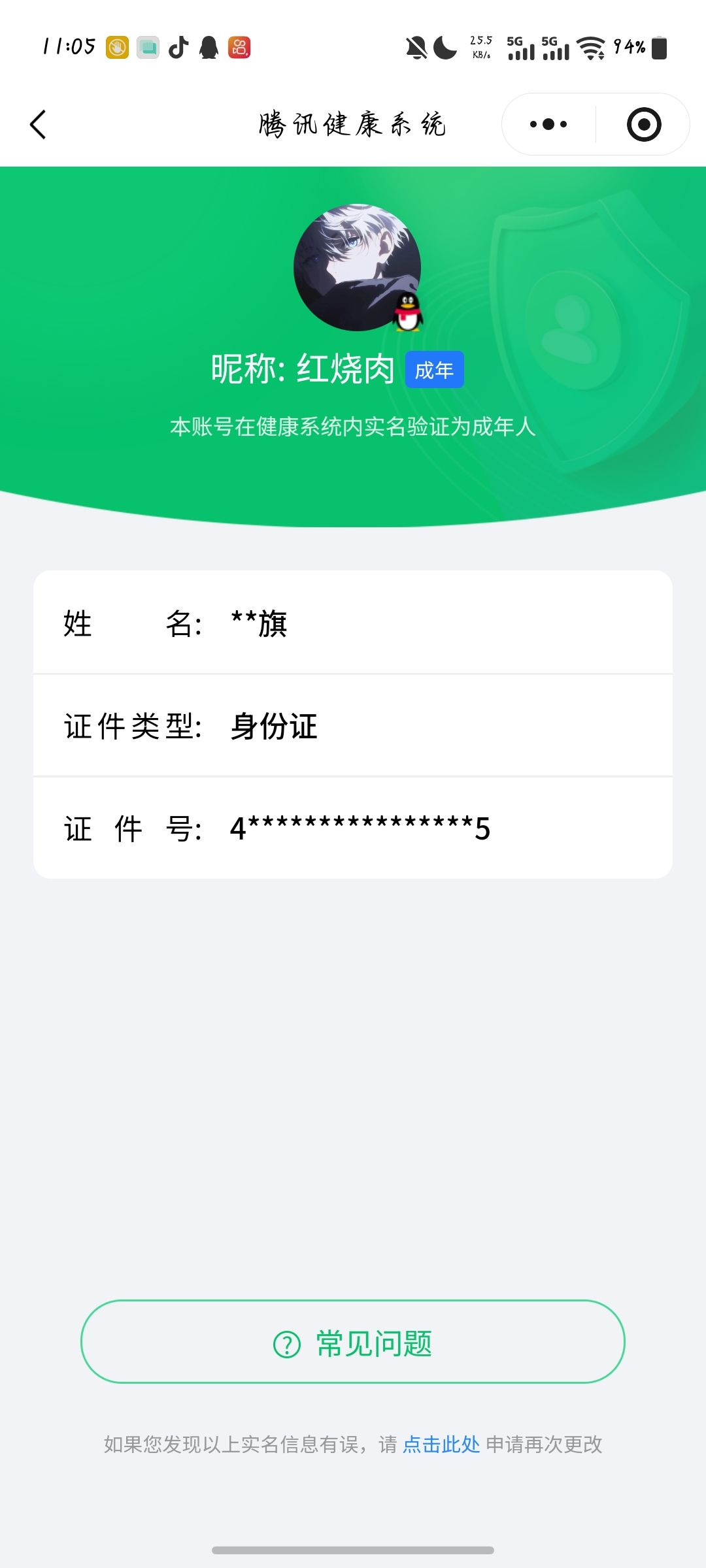Viewport: 706px width, 1568px height.
Task: Tap the circle to close the mini program
Action: tap(643, 123)
